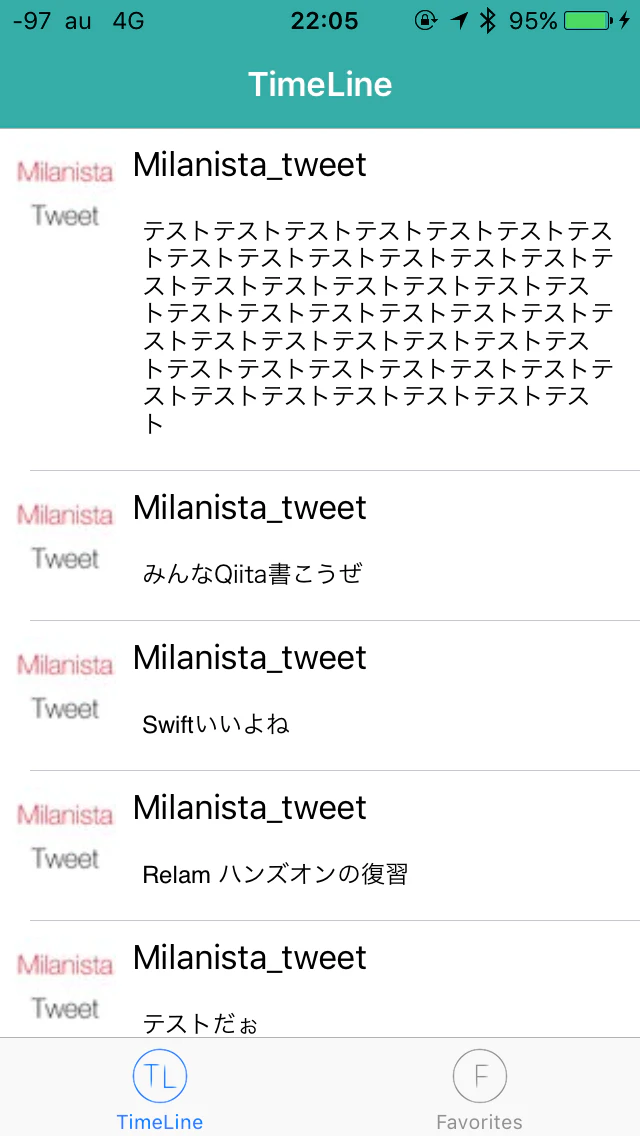Switch to the Favorites tab
The image size is (640, 1136).
pyautogui.click(x=480, y=1088)
